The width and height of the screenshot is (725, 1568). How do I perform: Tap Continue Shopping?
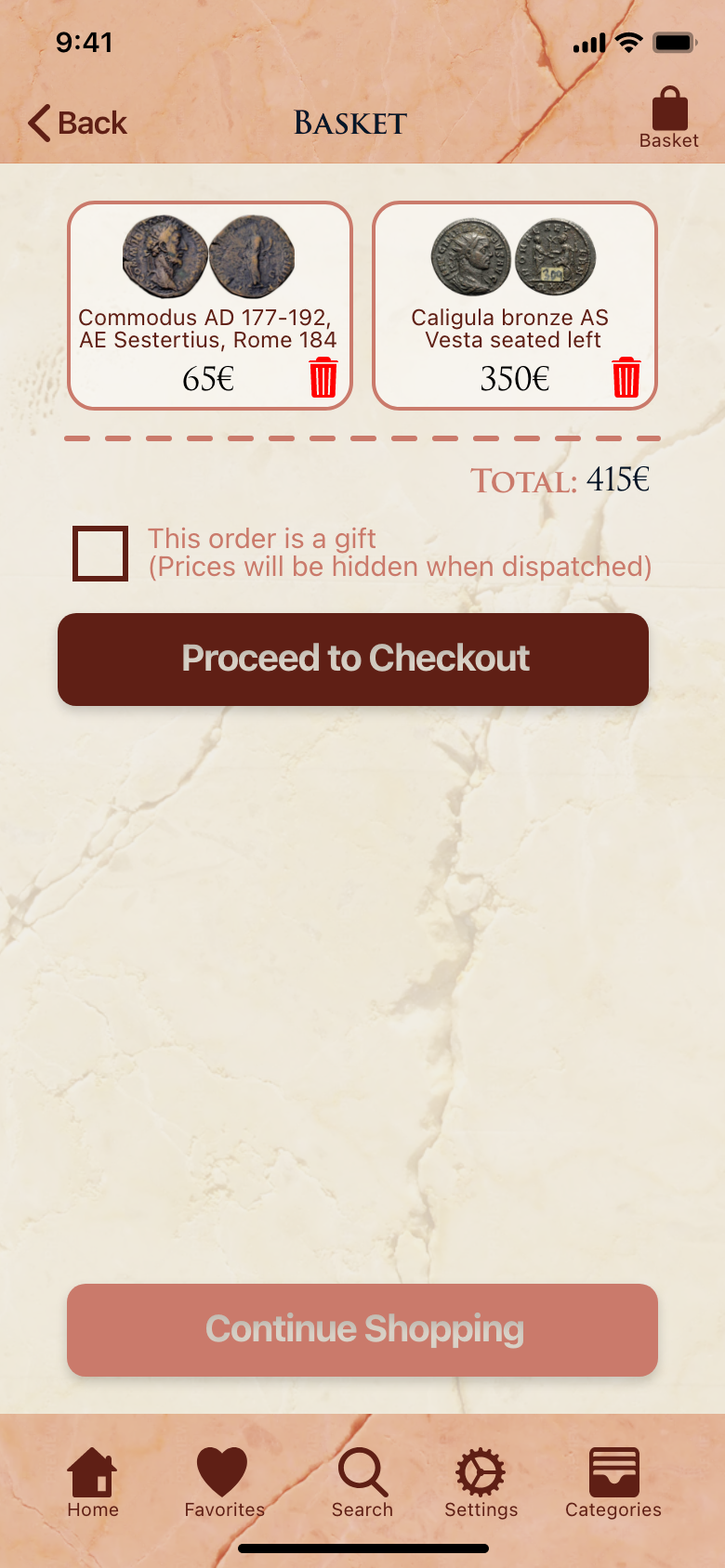[362, 1330]
